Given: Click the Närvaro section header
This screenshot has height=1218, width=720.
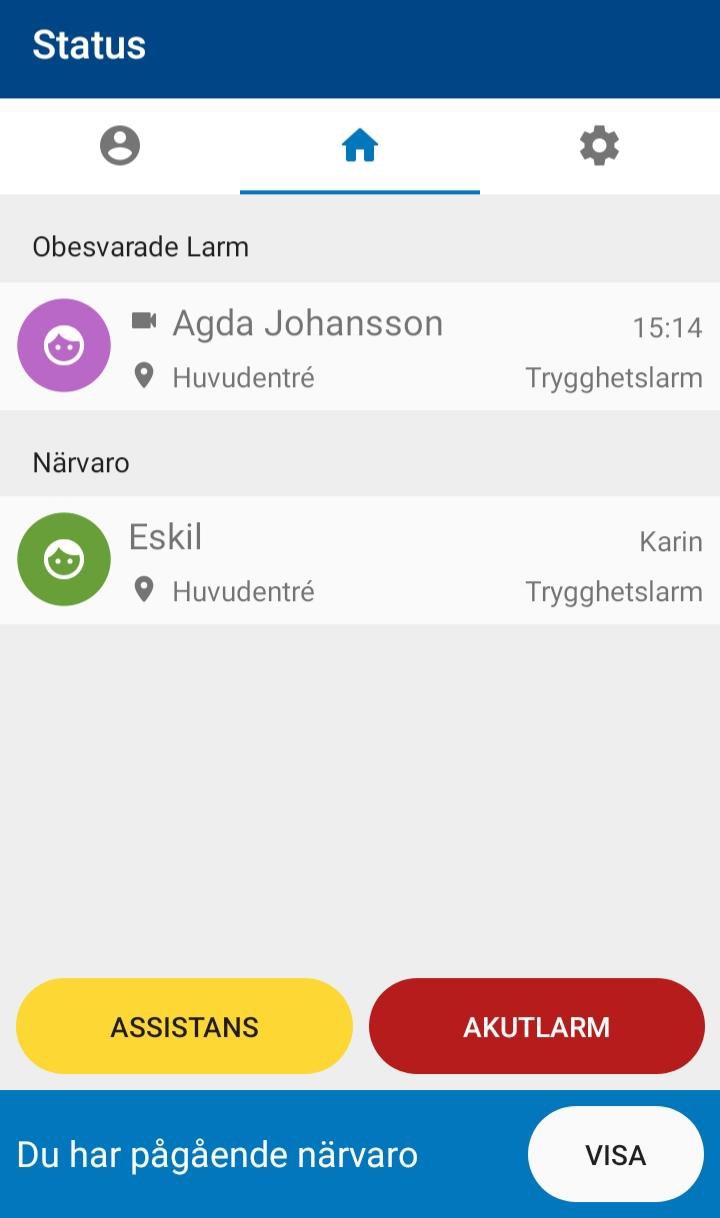Looking at the screenshot, I should (x=80, y=462).
